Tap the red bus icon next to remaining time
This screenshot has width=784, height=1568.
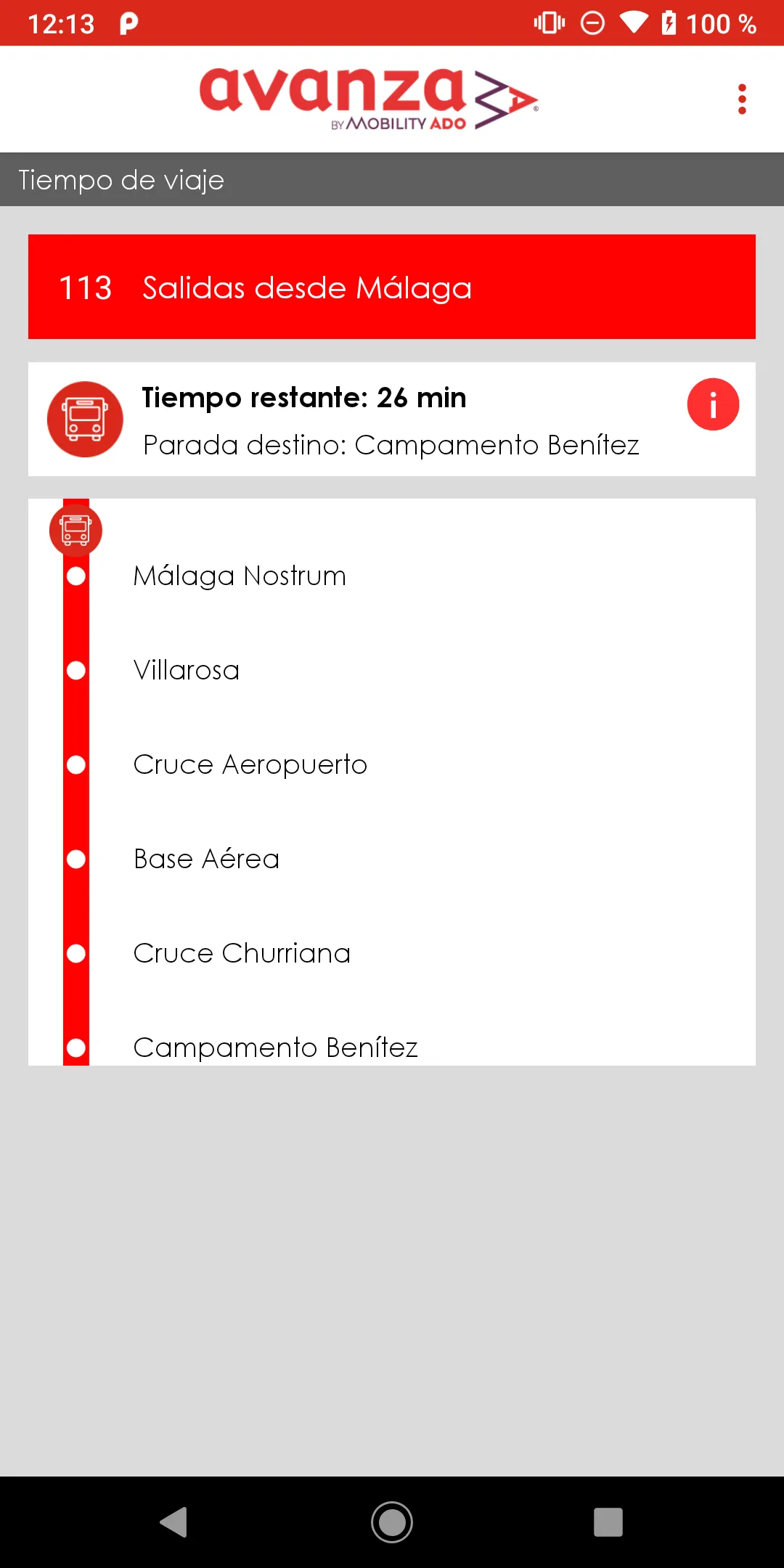click(x=84, y=418)
